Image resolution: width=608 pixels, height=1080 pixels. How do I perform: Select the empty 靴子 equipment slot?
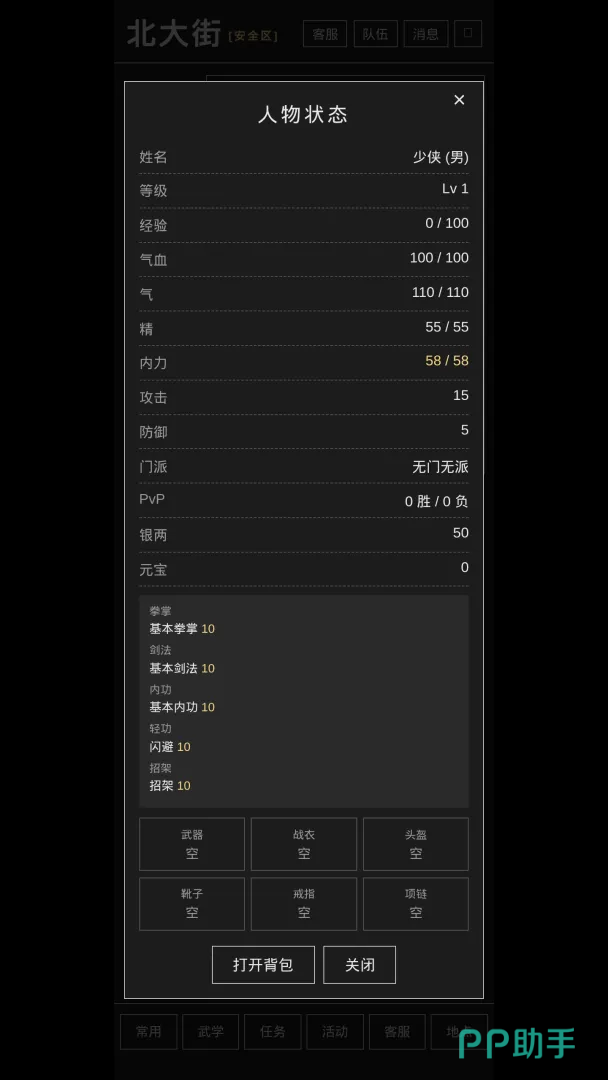click(192, 904)
